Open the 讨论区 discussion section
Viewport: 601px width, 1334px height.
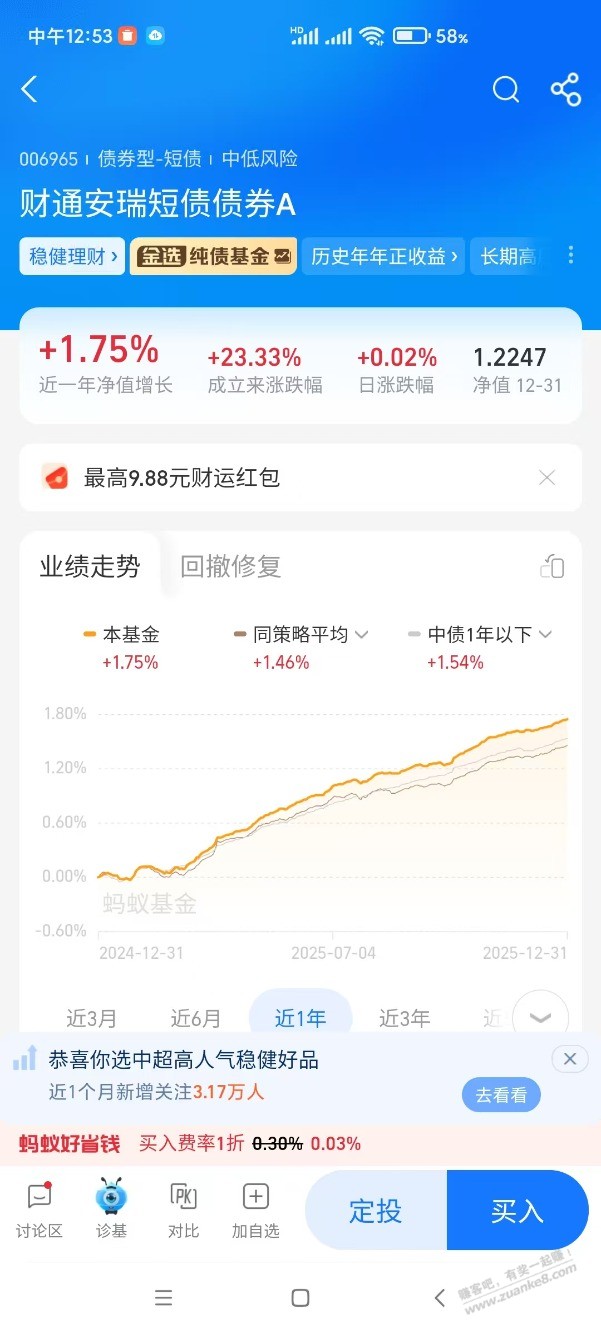coord(39,1210)
